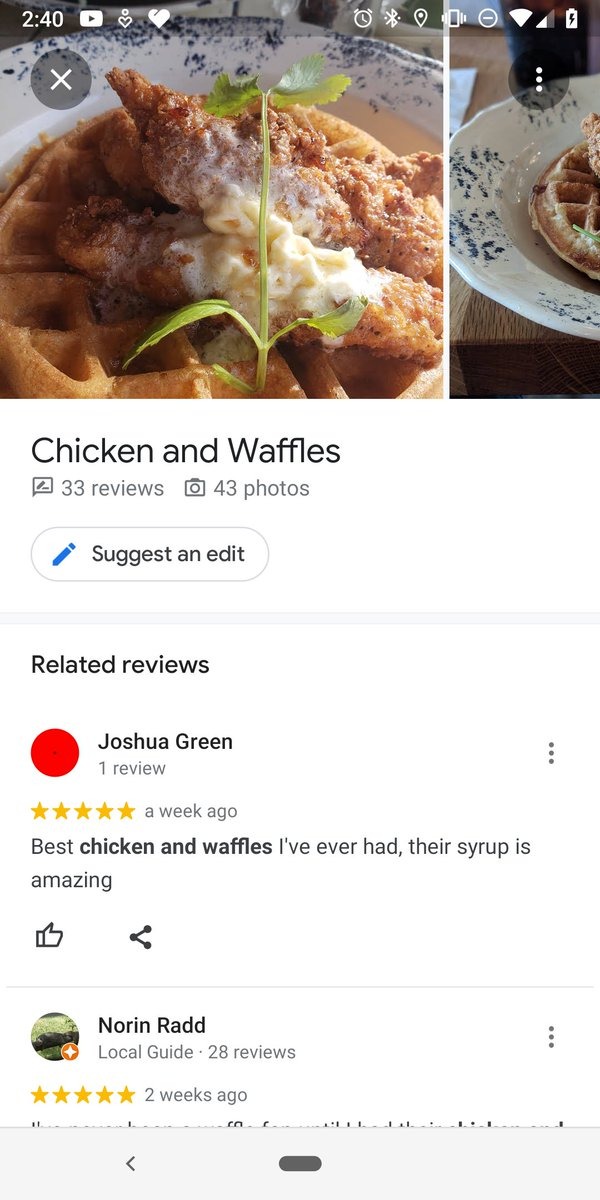Open Joshua Green's reviewer profile

(55, 753)
